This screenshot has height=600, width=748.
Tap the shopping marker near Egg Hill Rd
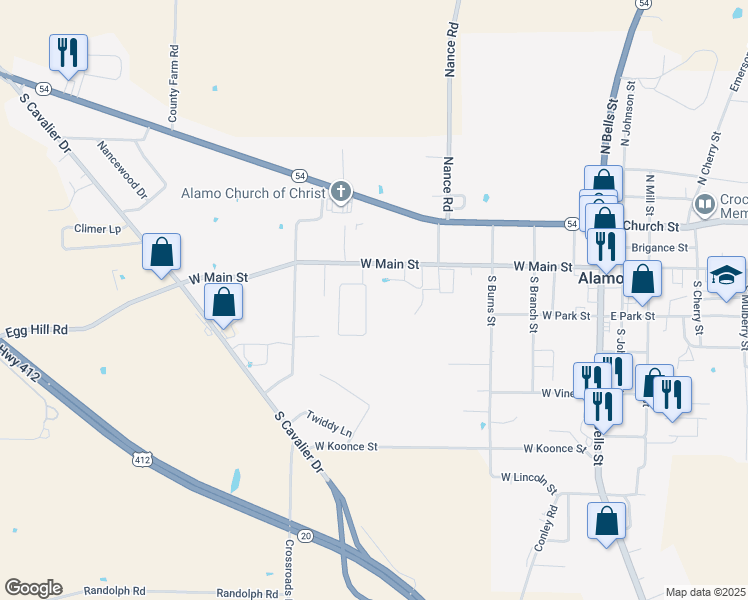[223, 304]
